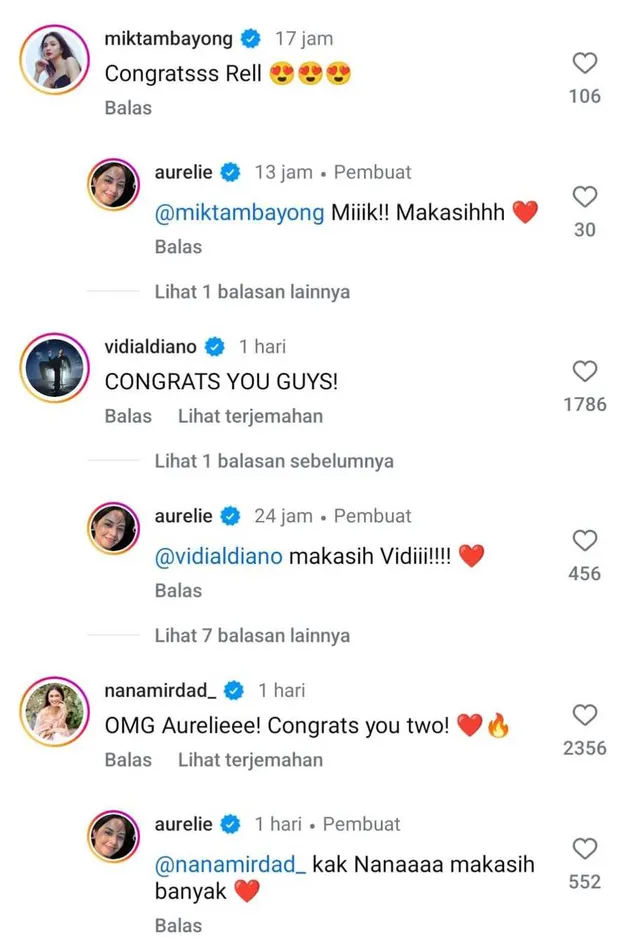Like miktambayong's Congratsss Rell comment
This screenshot has width=630, height=938.
click(585, 64)
